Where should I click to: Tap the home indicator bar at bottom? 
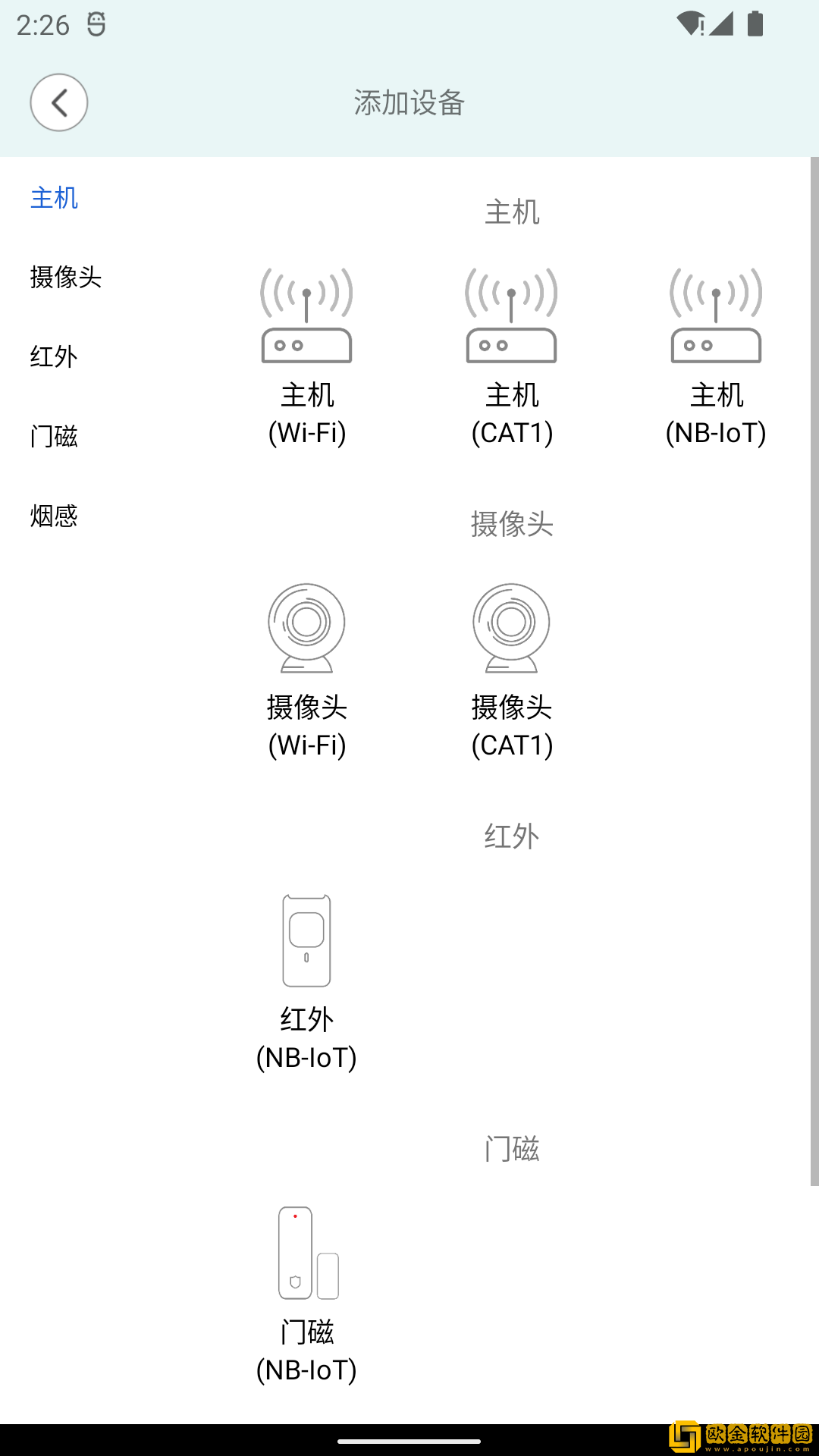click(x=409, y=1442)
